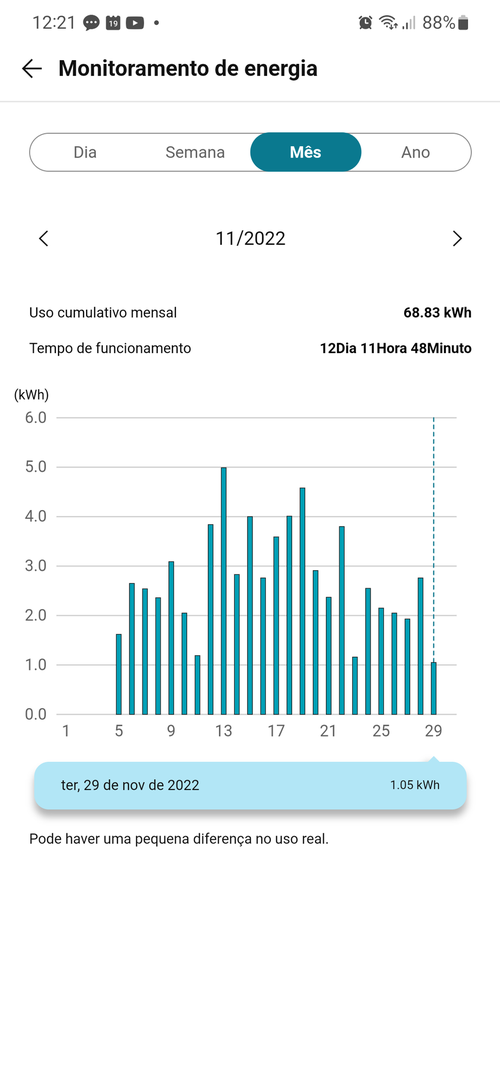Switch to the Semana view
This screenshot has width=500, height=1083.
click(195, 152)
